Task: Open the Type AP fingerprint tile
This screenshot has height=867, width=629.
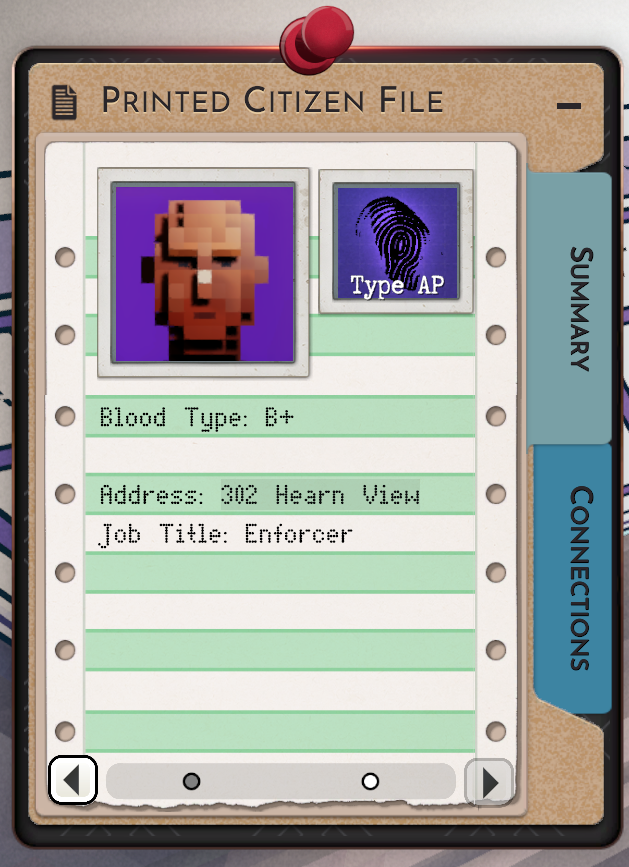Action: pos(396,241)
